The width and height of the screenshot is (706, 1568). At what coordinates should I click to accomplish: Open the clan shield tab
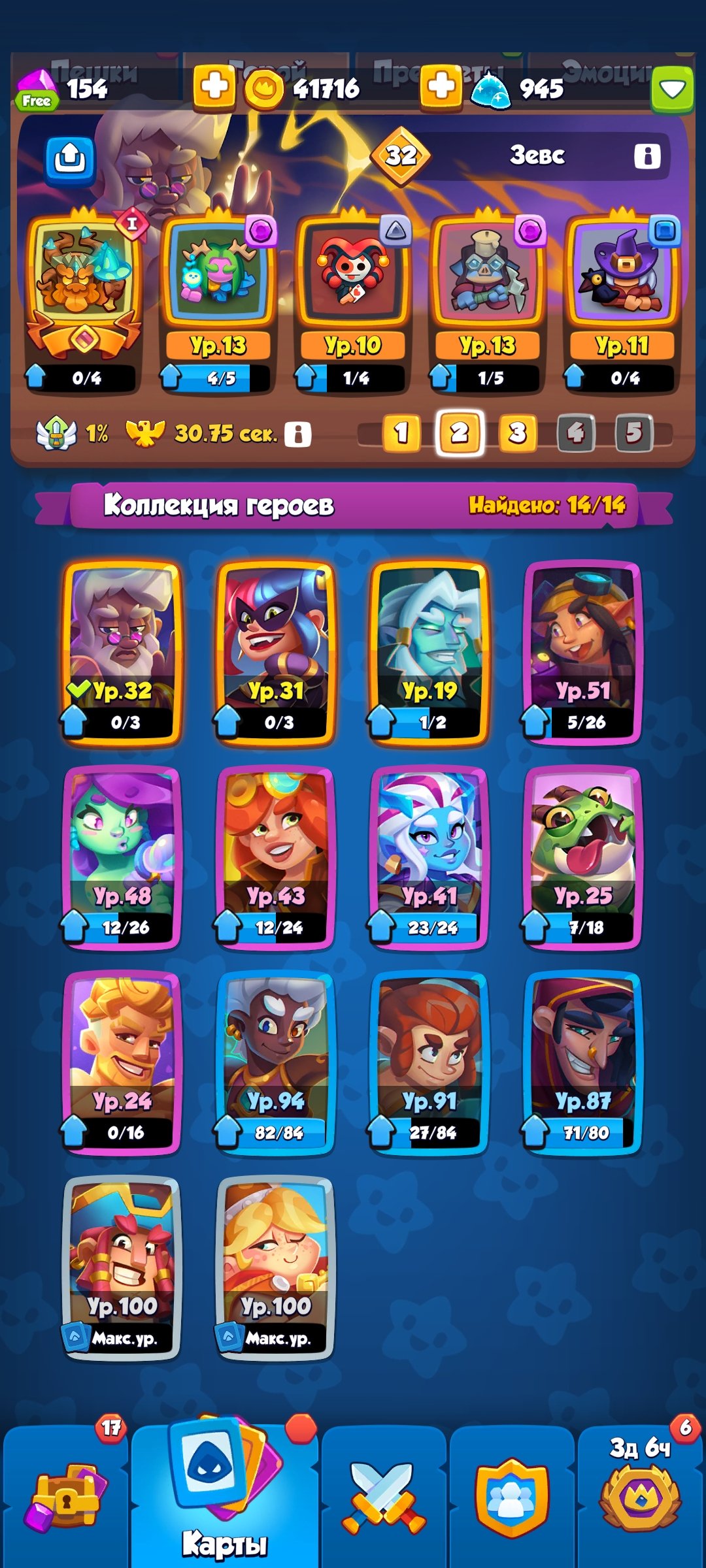[x=511, y=1497]
